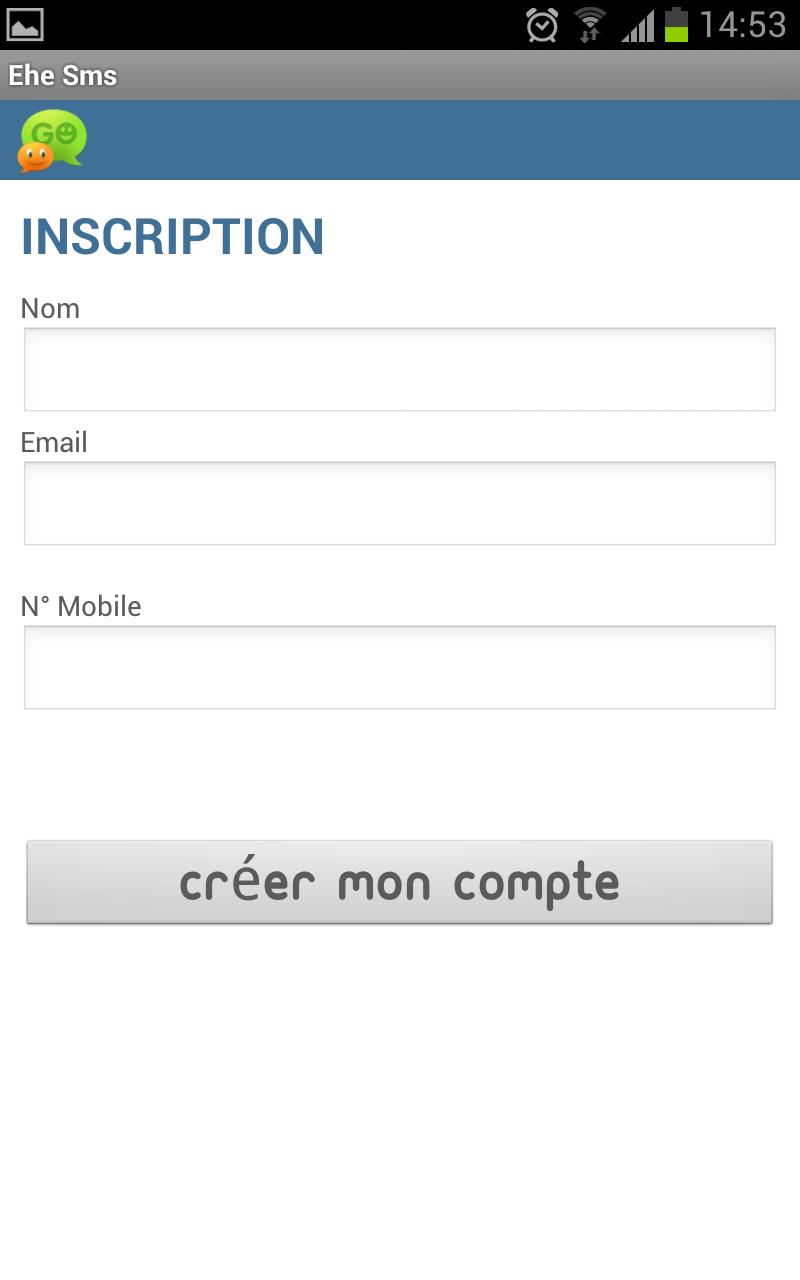The height and width of the screenshot is (1280, 800).
Task: Focus the Email input field
Action: (x=400, y=503)
